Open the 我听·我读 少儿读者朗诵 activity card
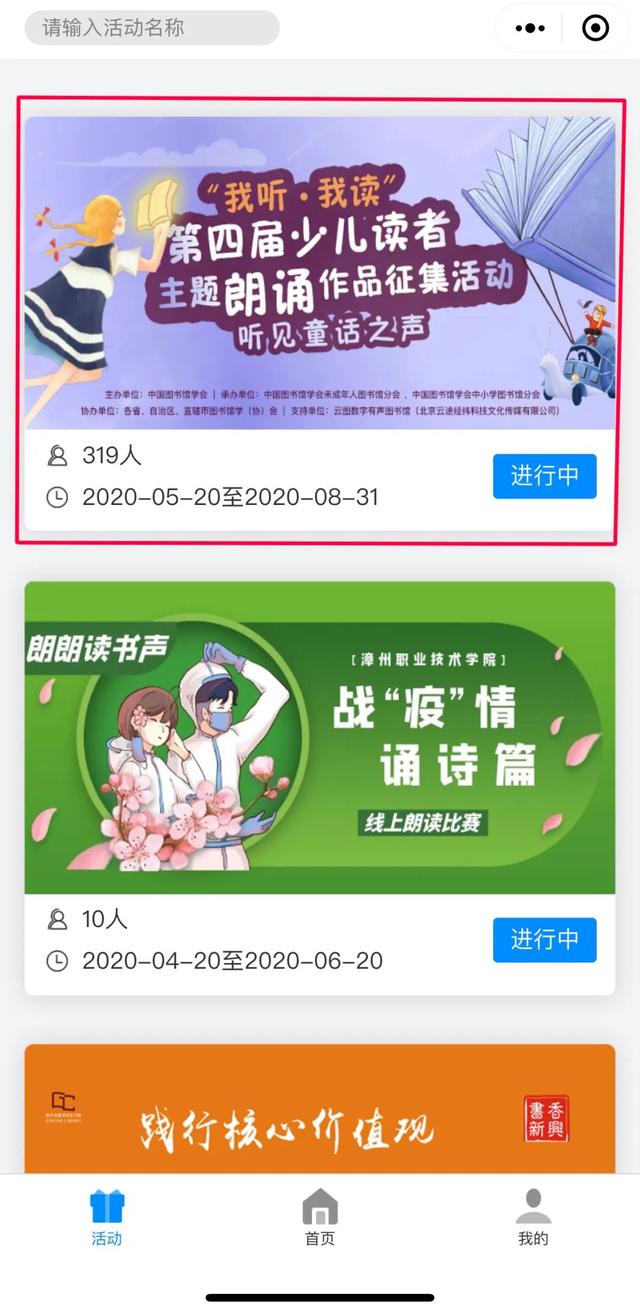640x1314 pixels. (319, 272)
